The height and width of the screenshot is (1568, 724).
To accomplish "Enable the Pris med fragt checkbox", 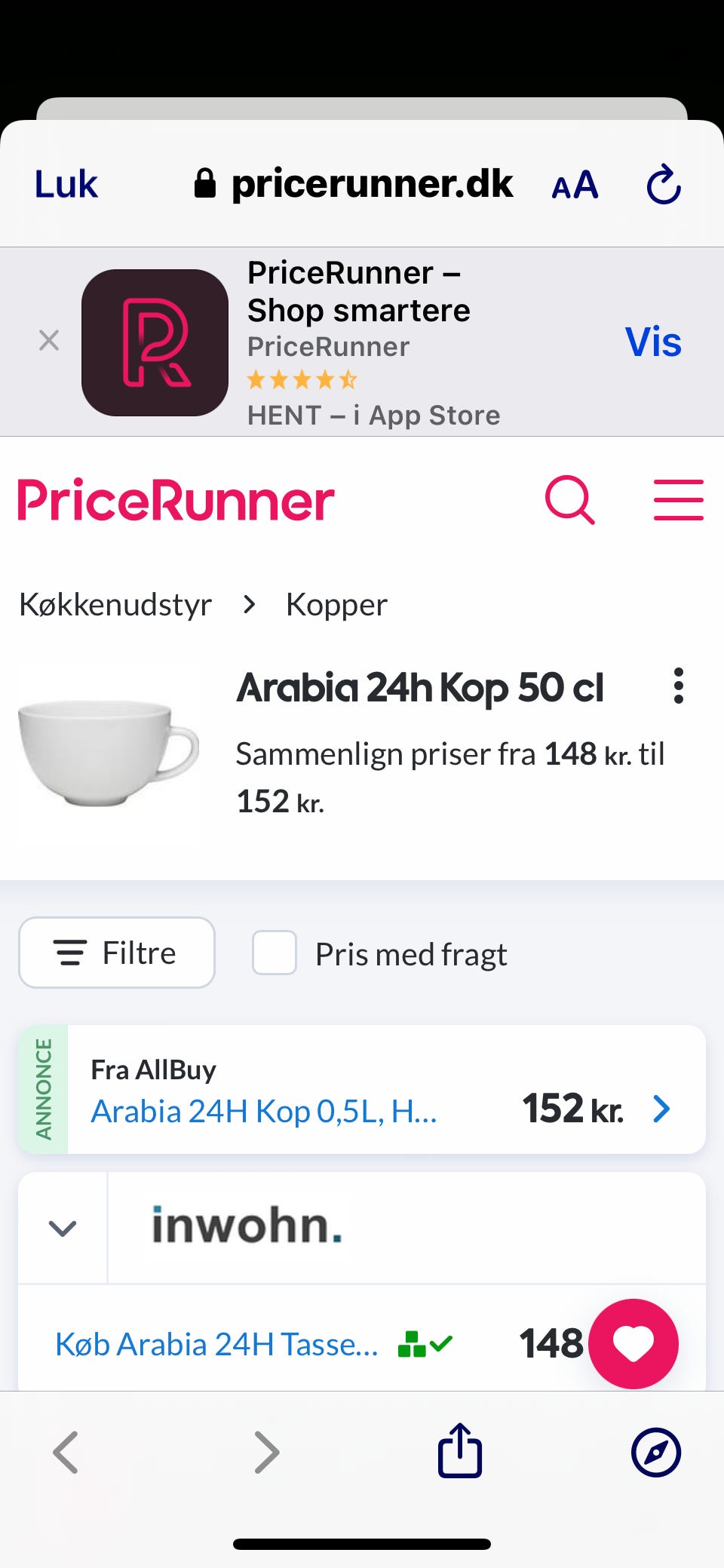I will click(x=274, y=953).
